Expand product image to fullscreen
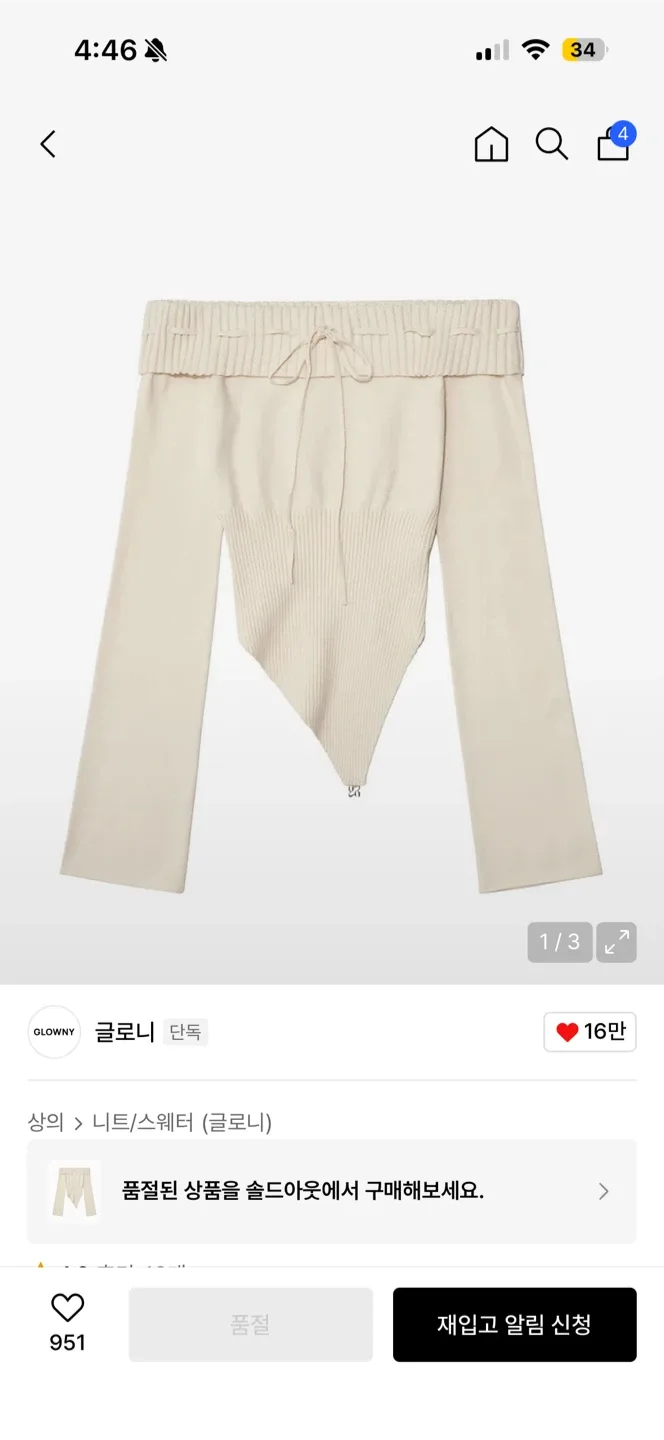The height and width of the screenshot is (1440, 664). pyautogui.click(x=616, y=942)
